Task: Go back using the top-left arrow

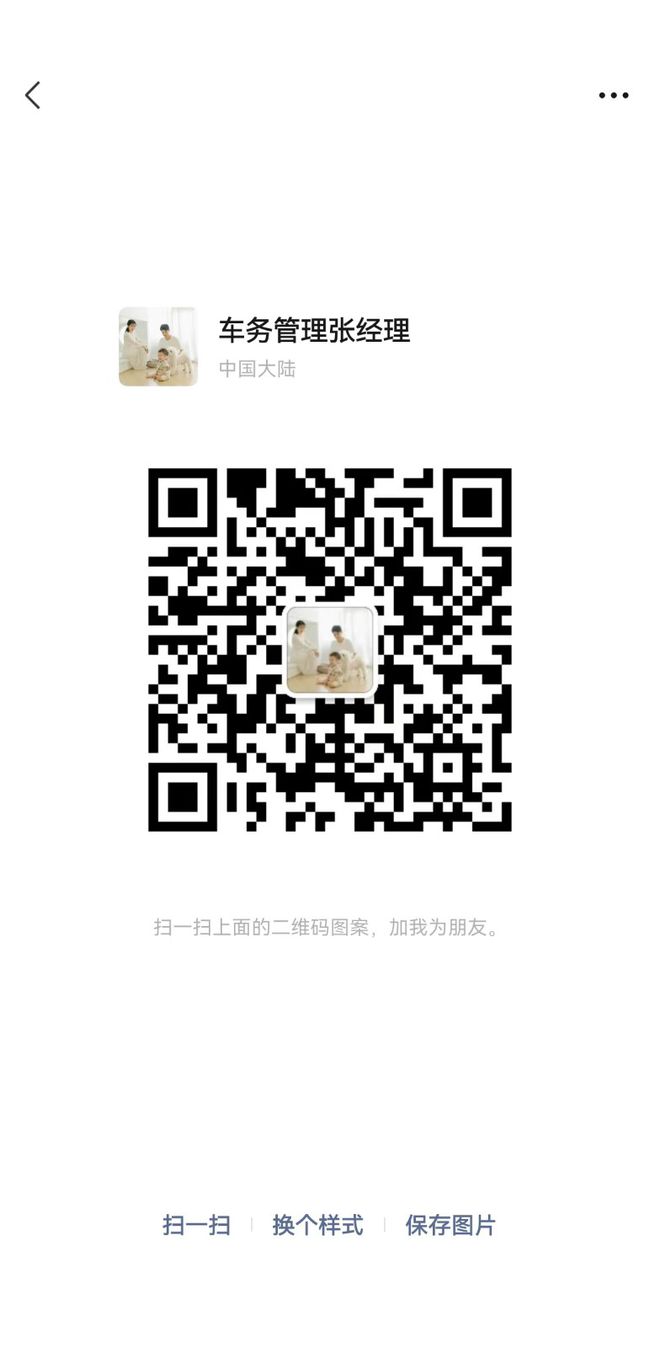Action: point(33,95)
